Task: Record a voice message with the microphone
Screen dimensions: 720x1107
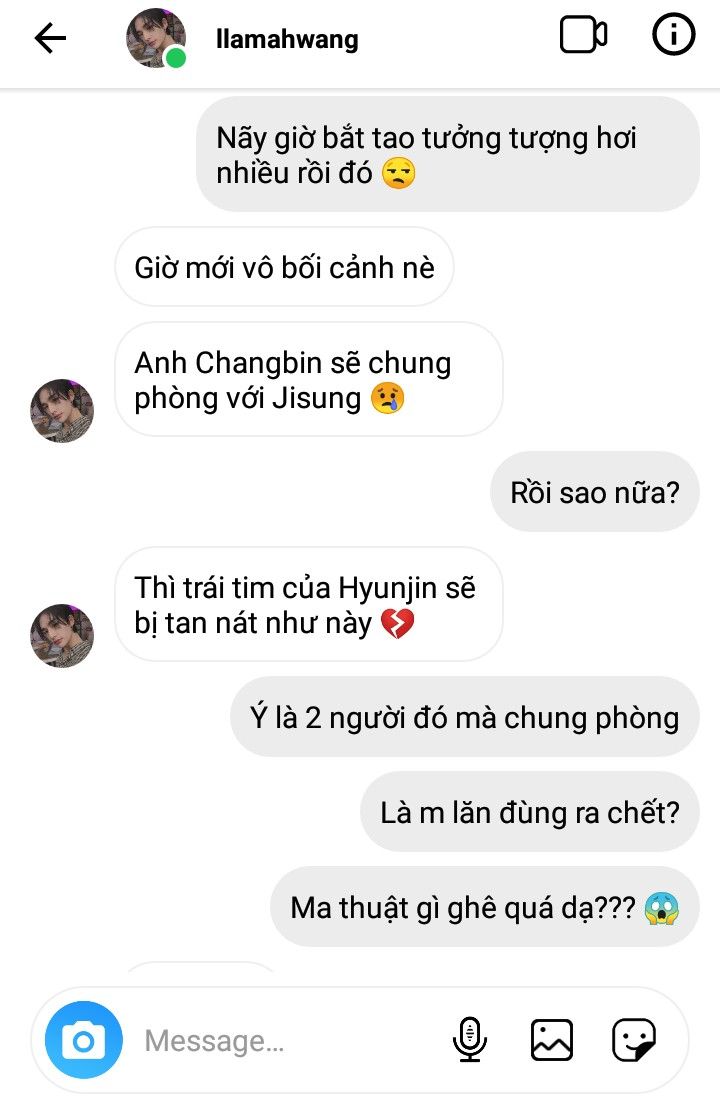Action: tap(469, 1040)
